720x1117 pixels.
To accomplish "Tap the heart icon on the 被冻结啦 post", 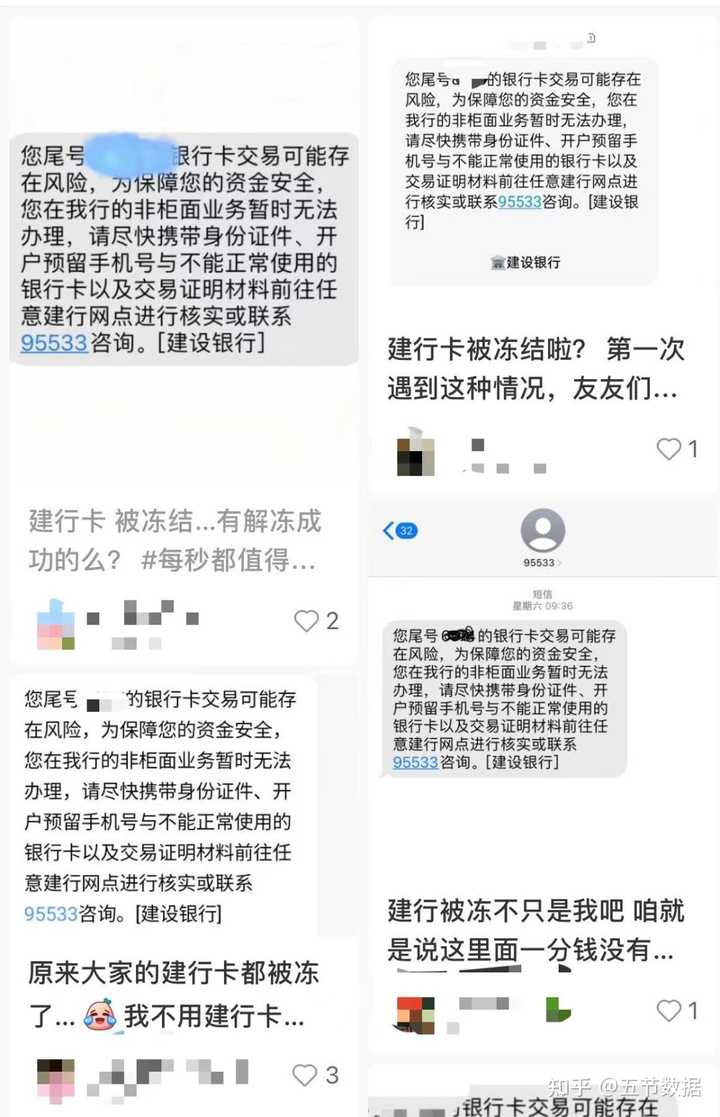I will (x=666, y=449).
